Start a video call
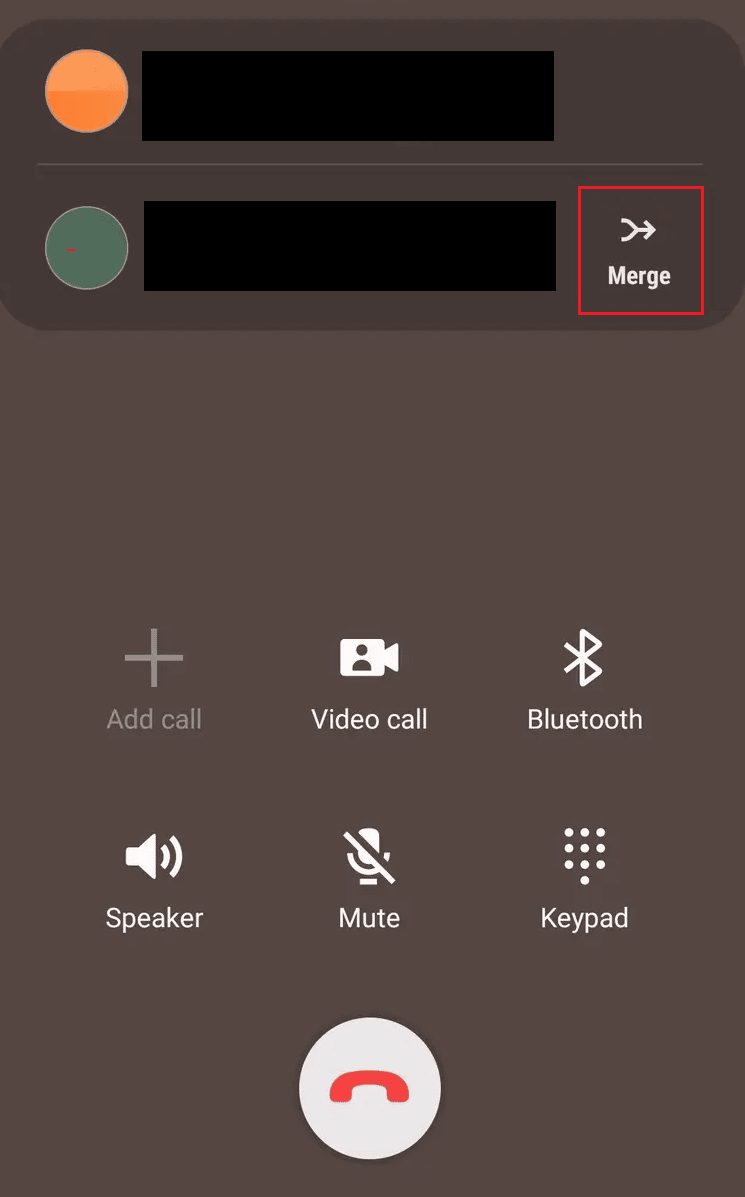745x1197 pixels. (x=369, y=682)
